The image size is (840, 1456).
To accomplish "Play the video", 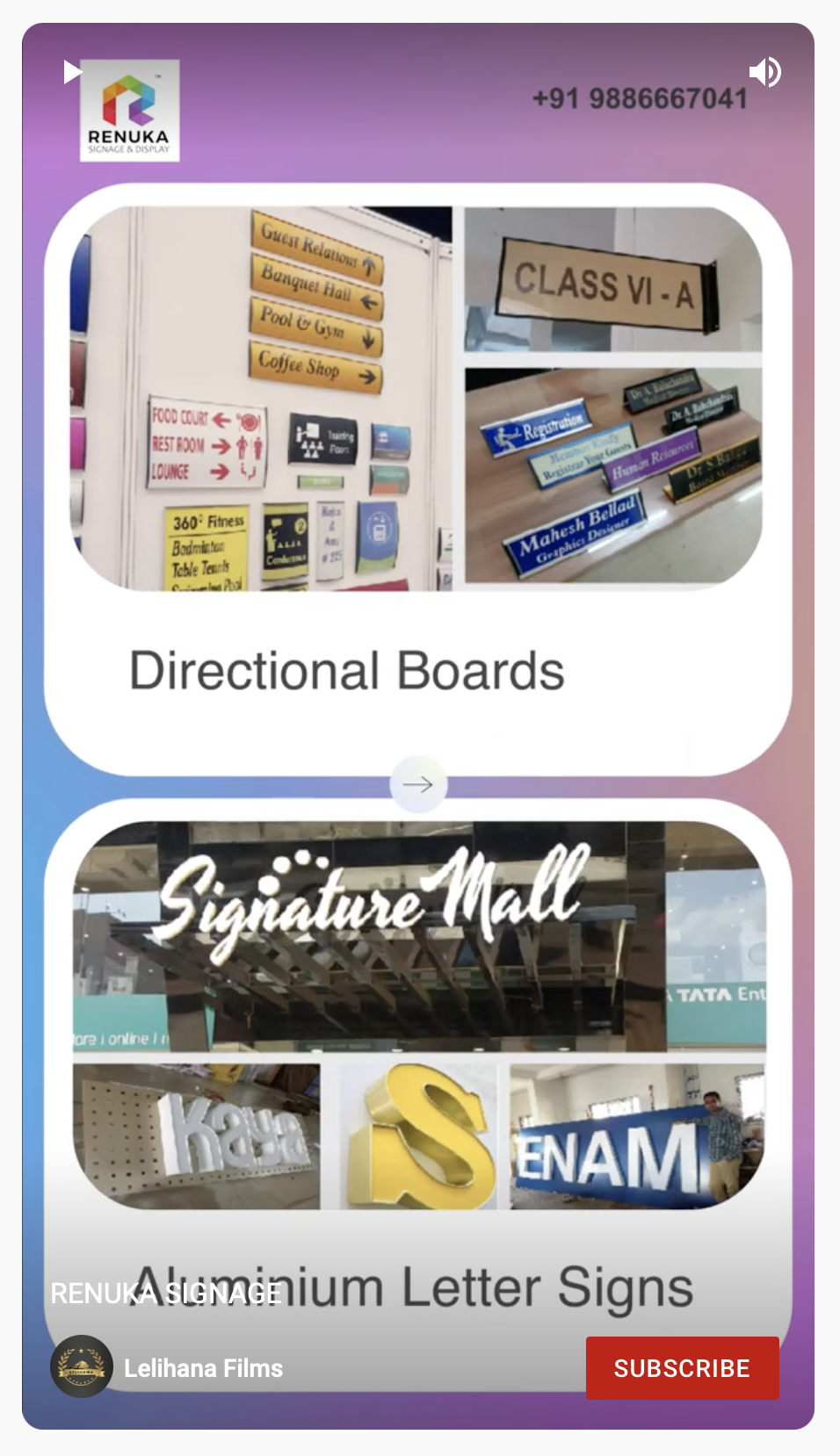I will pos(72,72).
